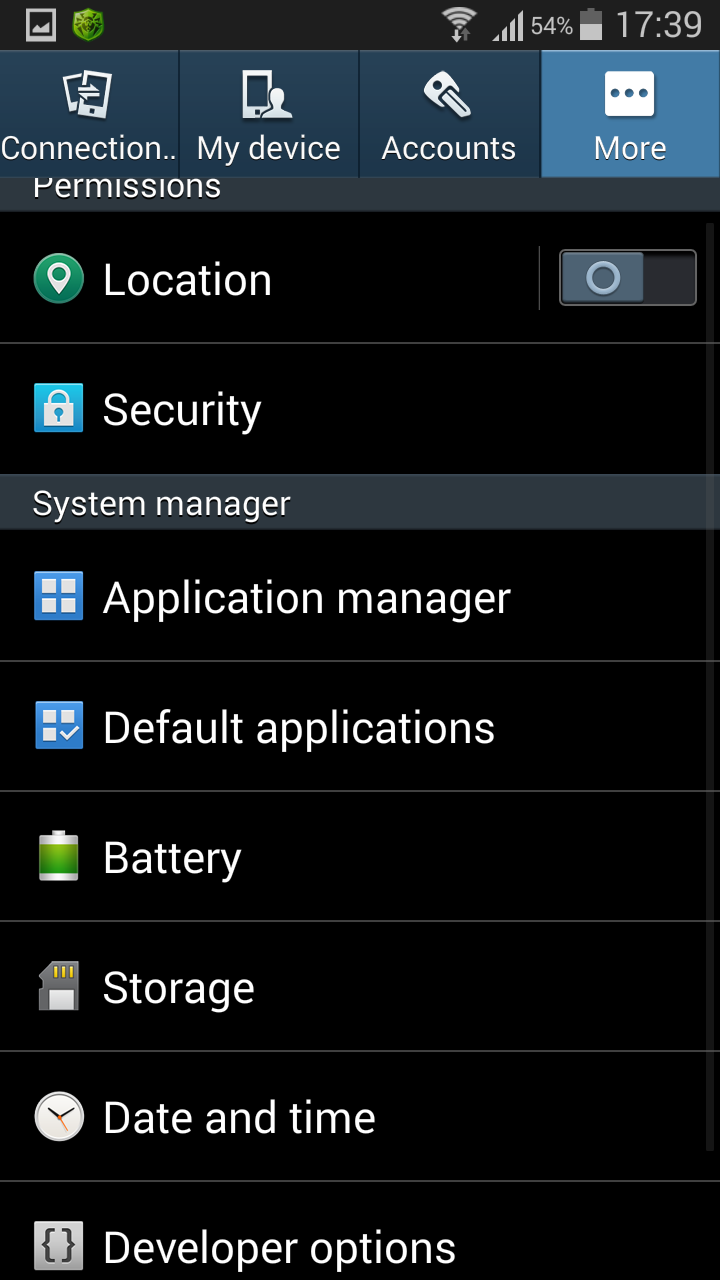Open Application manager
This screenshot has width=720, height=1280.
click(x=306, y=598)
